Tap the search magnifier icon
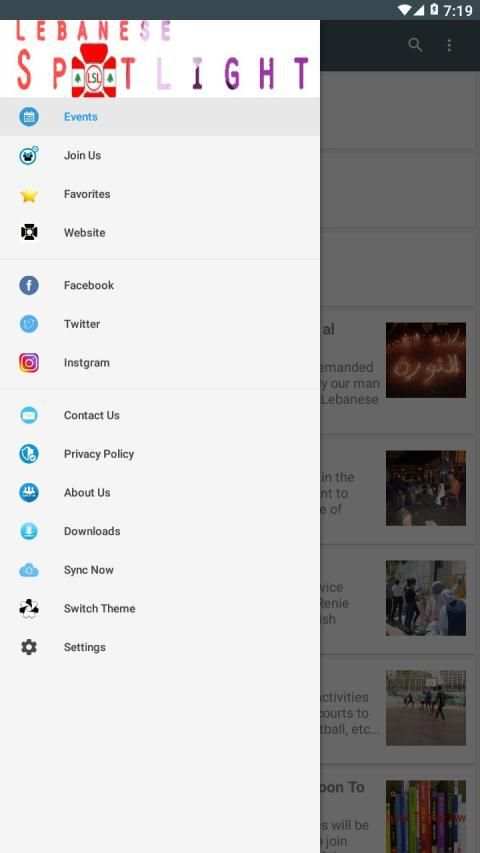The height and width of the screenshot is (853, 480). coord(415,45)
